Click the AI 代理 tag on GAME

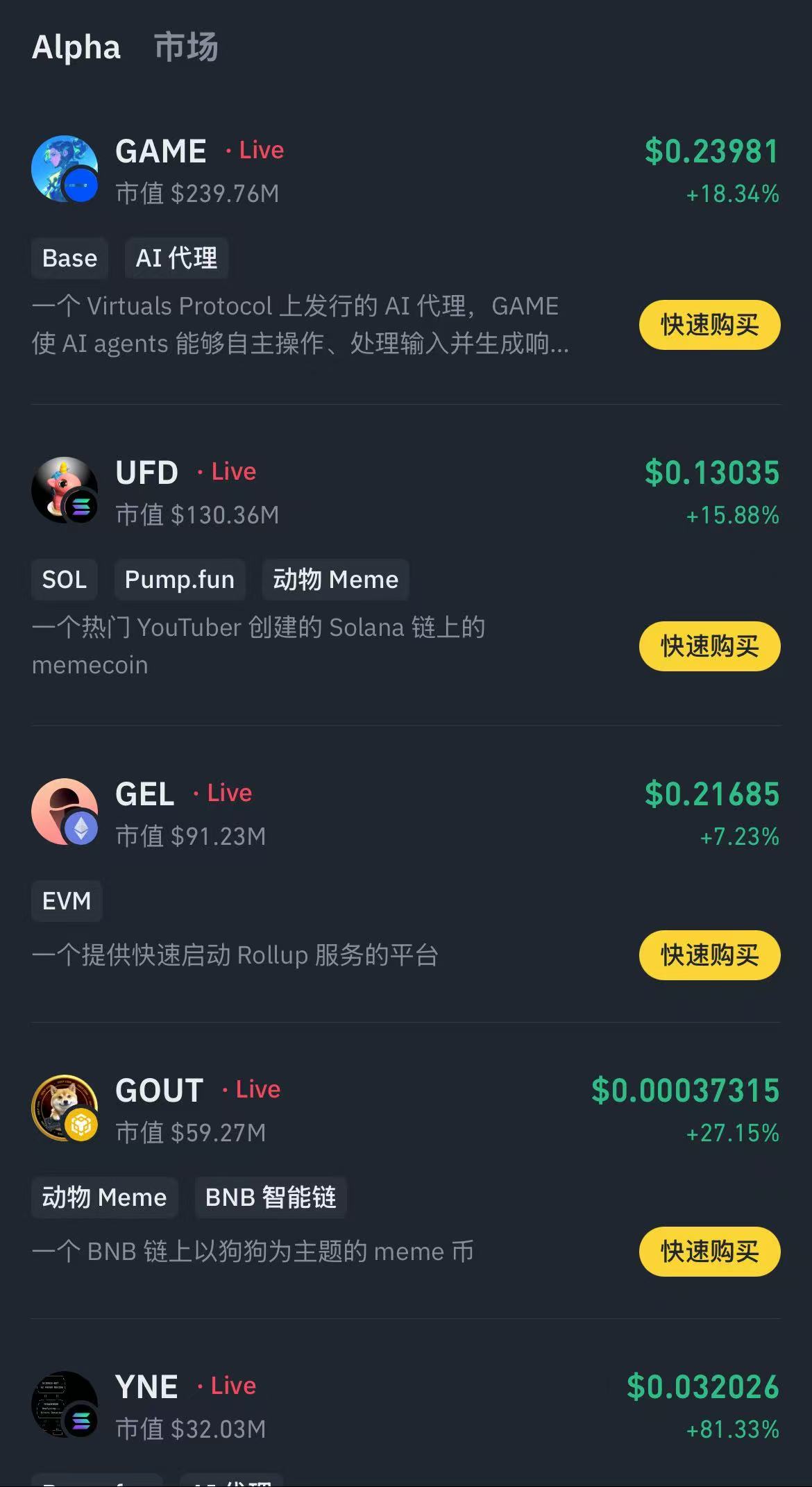[x=176, y=258]
